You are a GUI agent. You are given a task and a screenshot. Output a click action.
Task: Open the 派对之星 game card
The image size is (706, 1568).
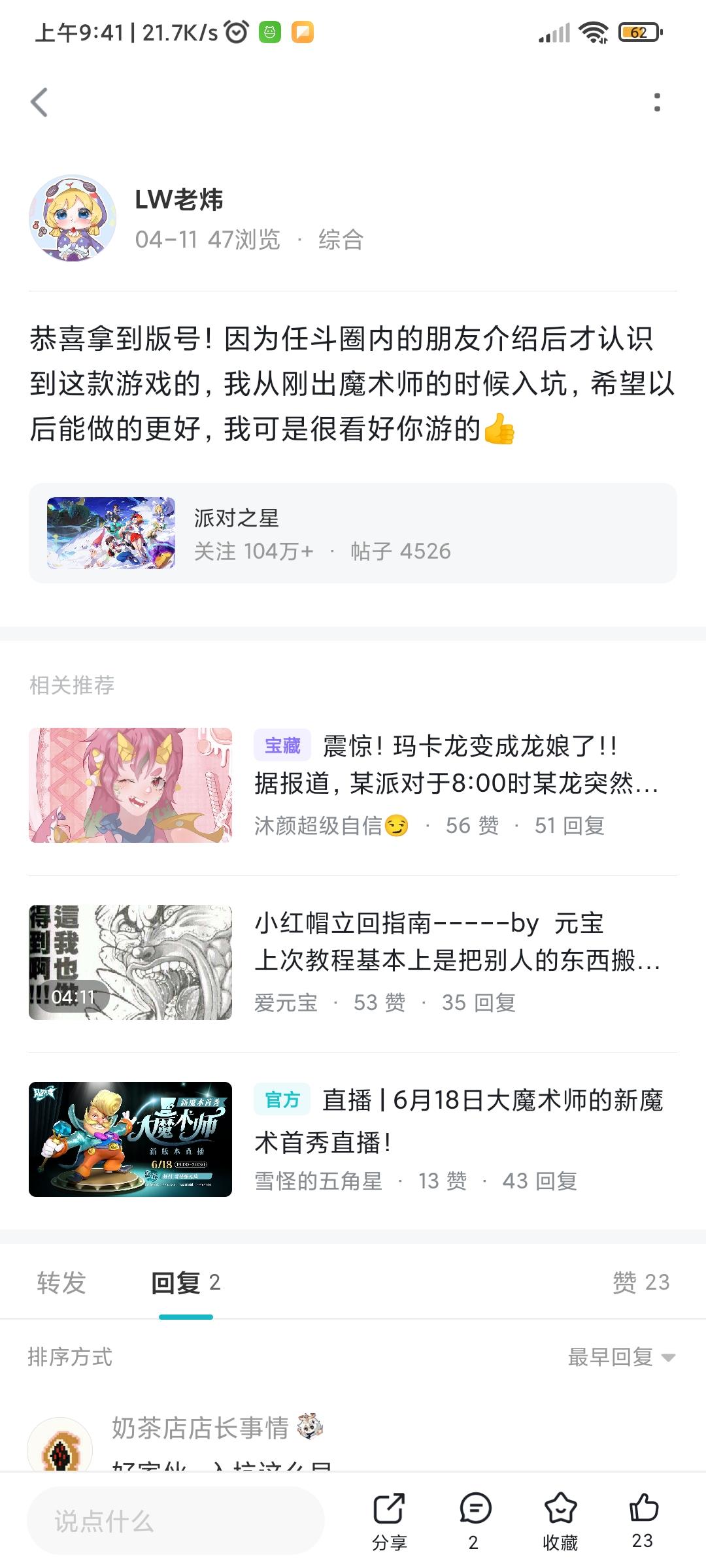[353, 533]
